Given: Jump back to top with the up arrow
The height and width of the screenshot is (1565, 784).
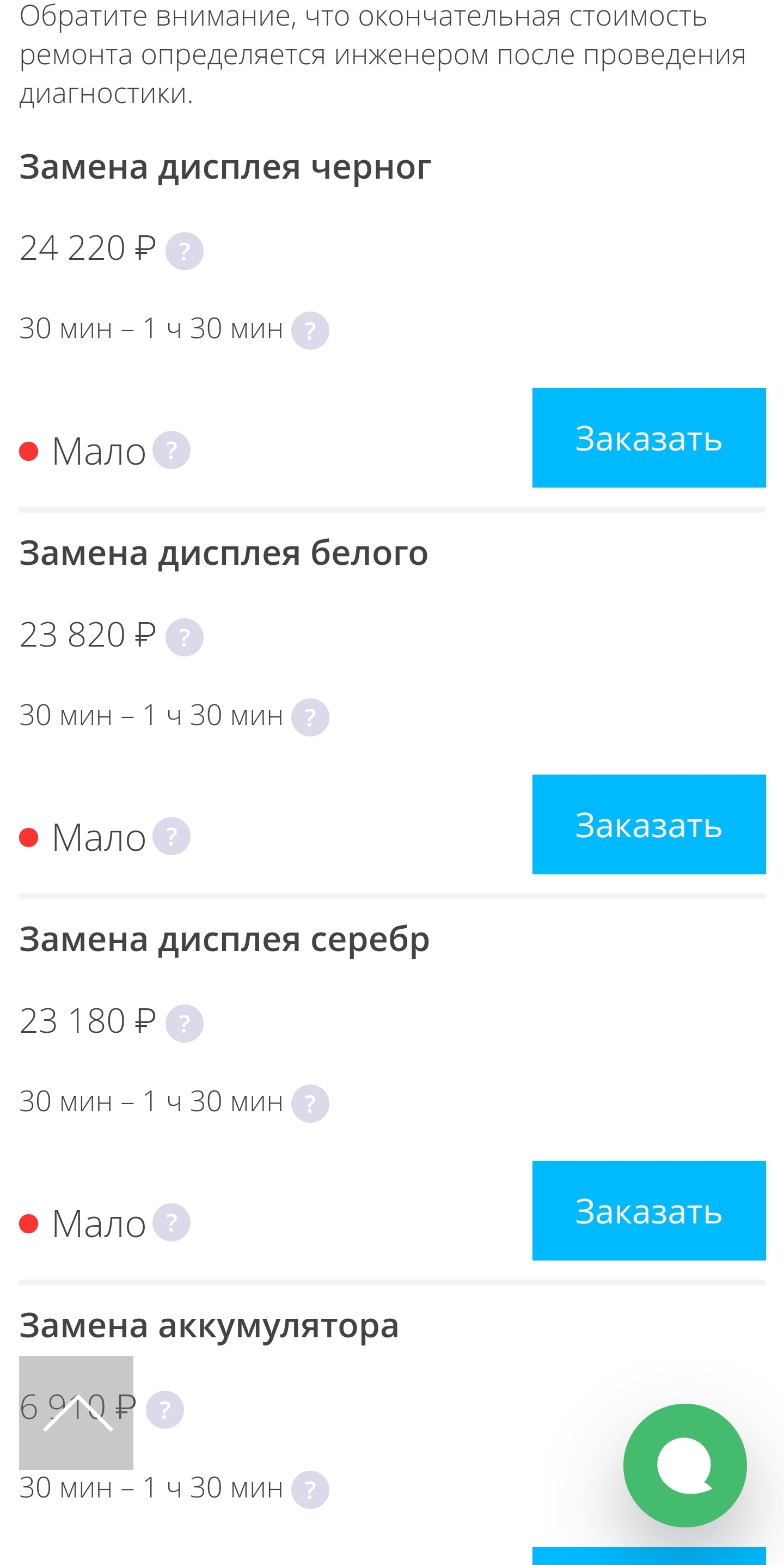Looking at the screenshot, I should pyautogui.click(x=77, y=1412).
